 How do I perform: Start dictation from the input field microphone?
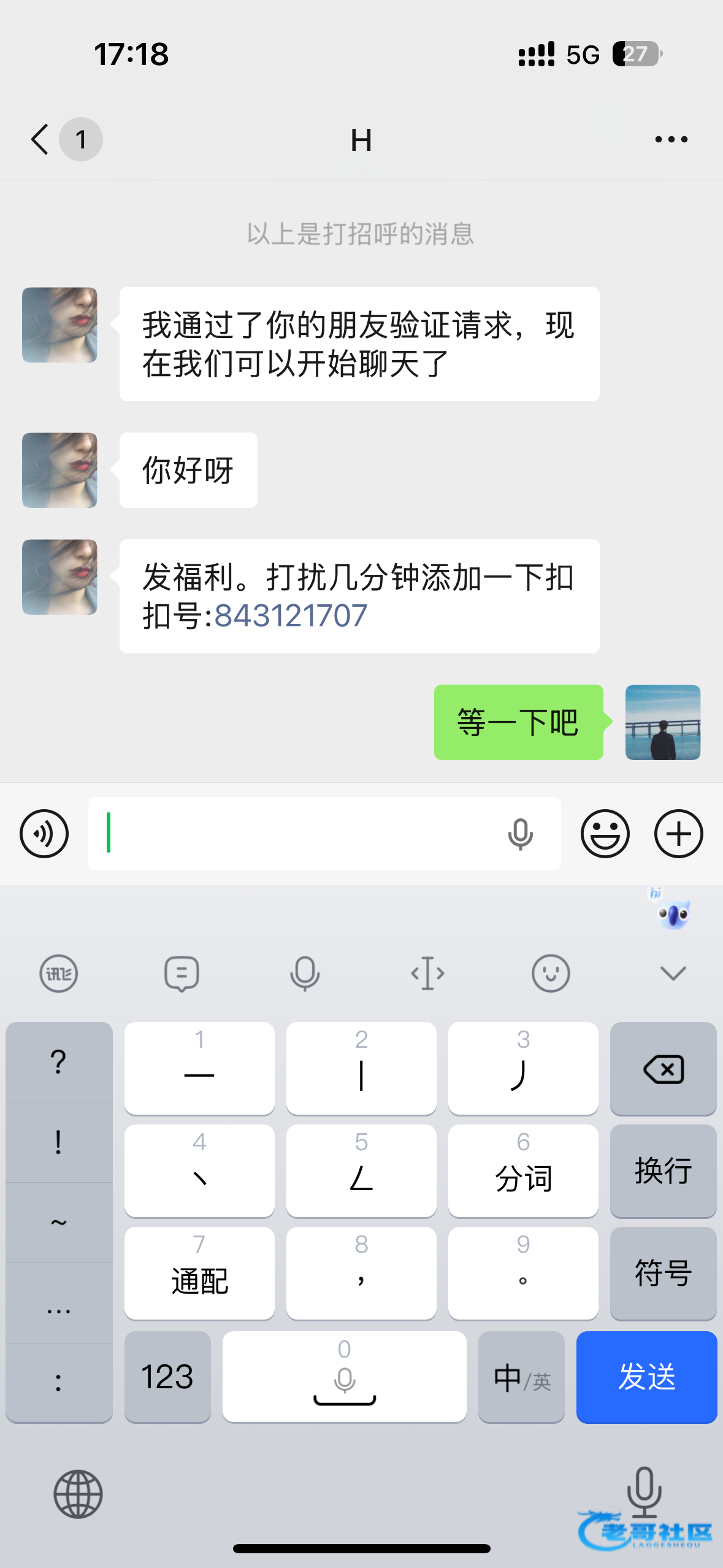tap(520, 834)
